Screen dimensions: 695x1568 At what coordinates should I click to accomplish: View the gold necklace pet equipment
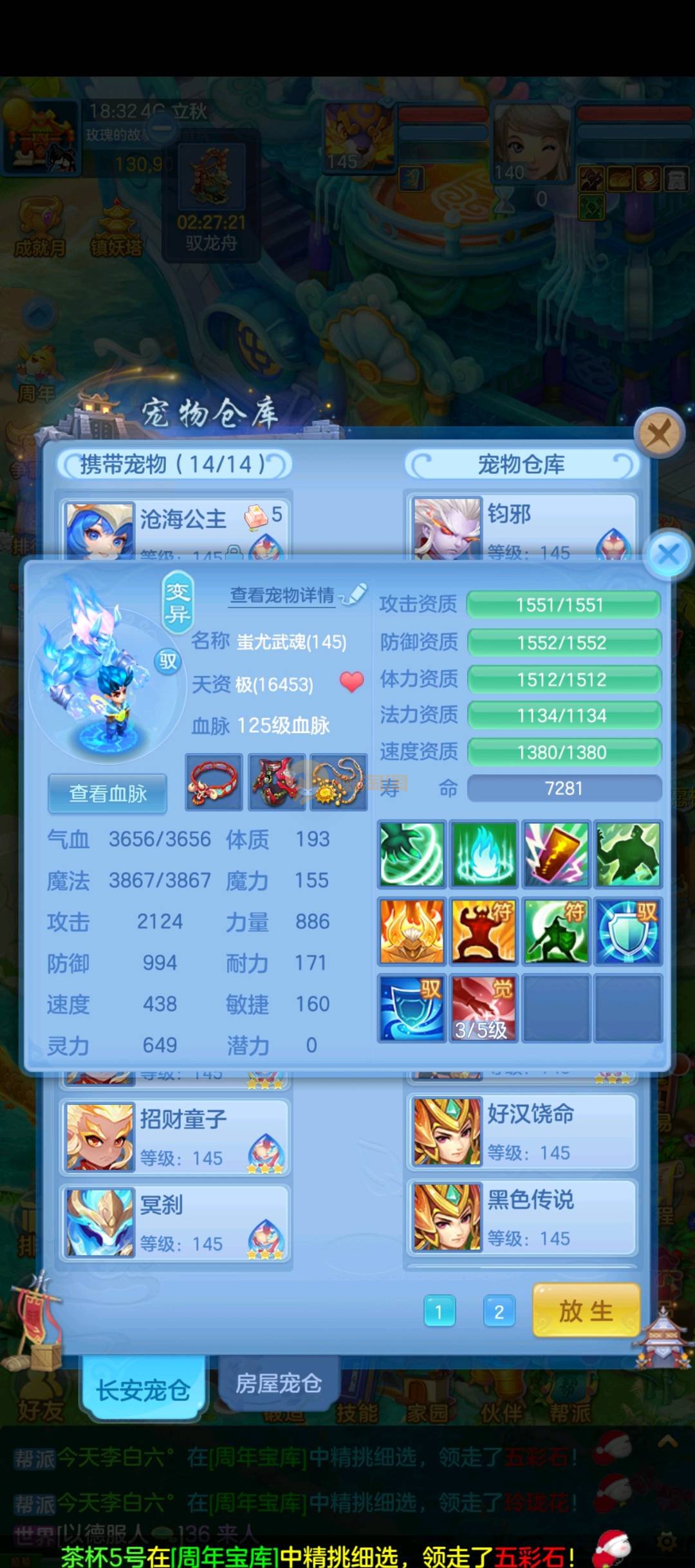(x=339, y=782)
